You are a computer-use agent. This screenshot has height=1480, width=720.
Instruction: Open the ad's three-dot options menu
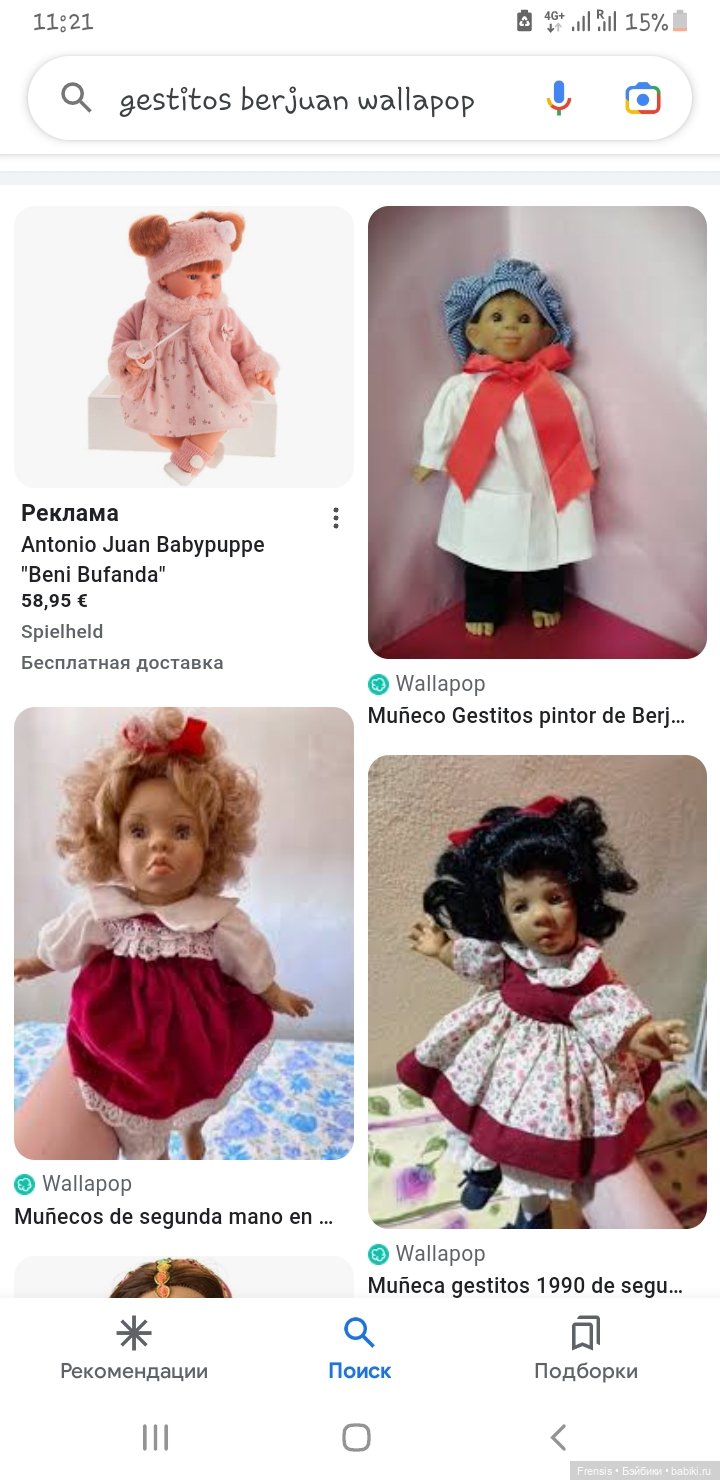pos(336,518)
